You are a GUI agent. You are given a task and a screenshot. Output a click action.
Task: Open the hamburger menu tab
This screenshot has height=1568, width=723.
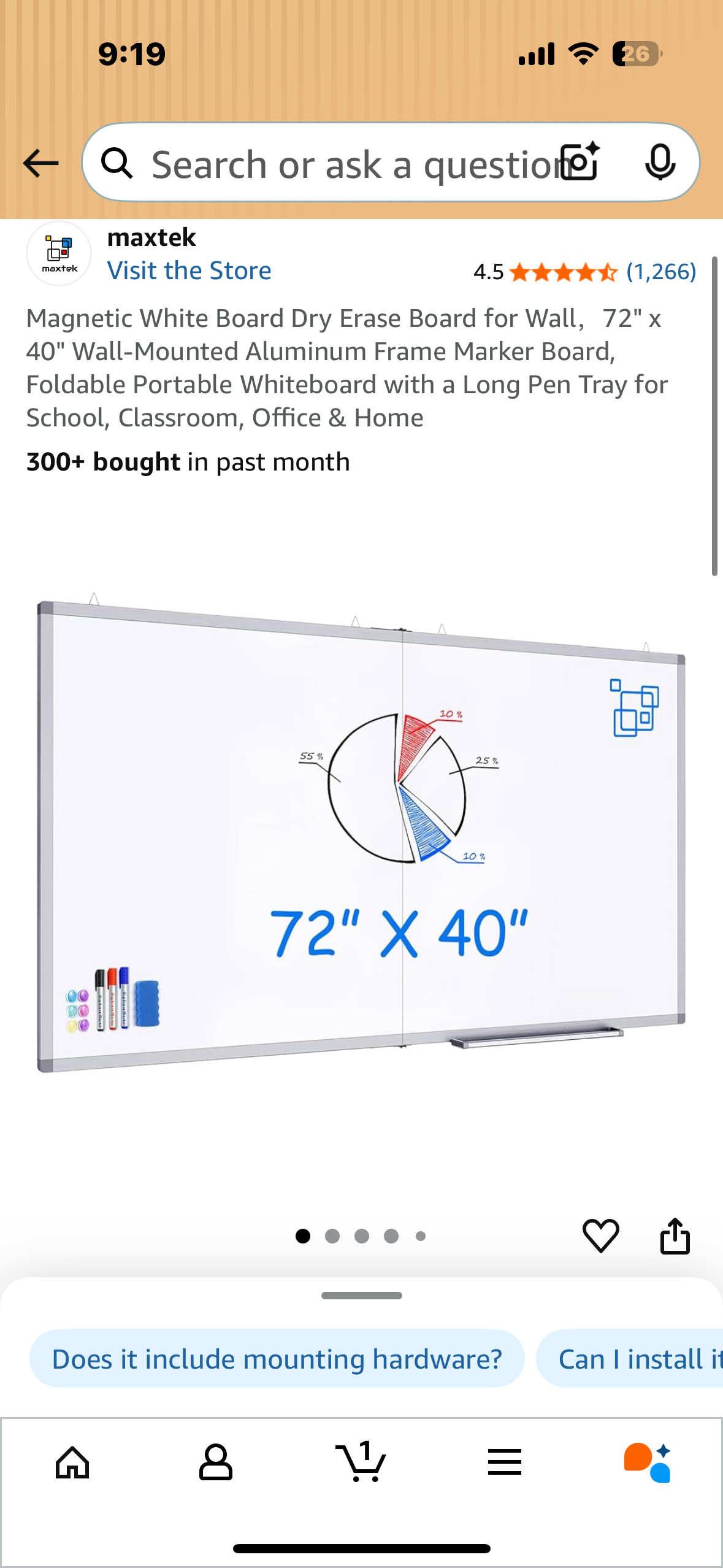[505, 1462]
